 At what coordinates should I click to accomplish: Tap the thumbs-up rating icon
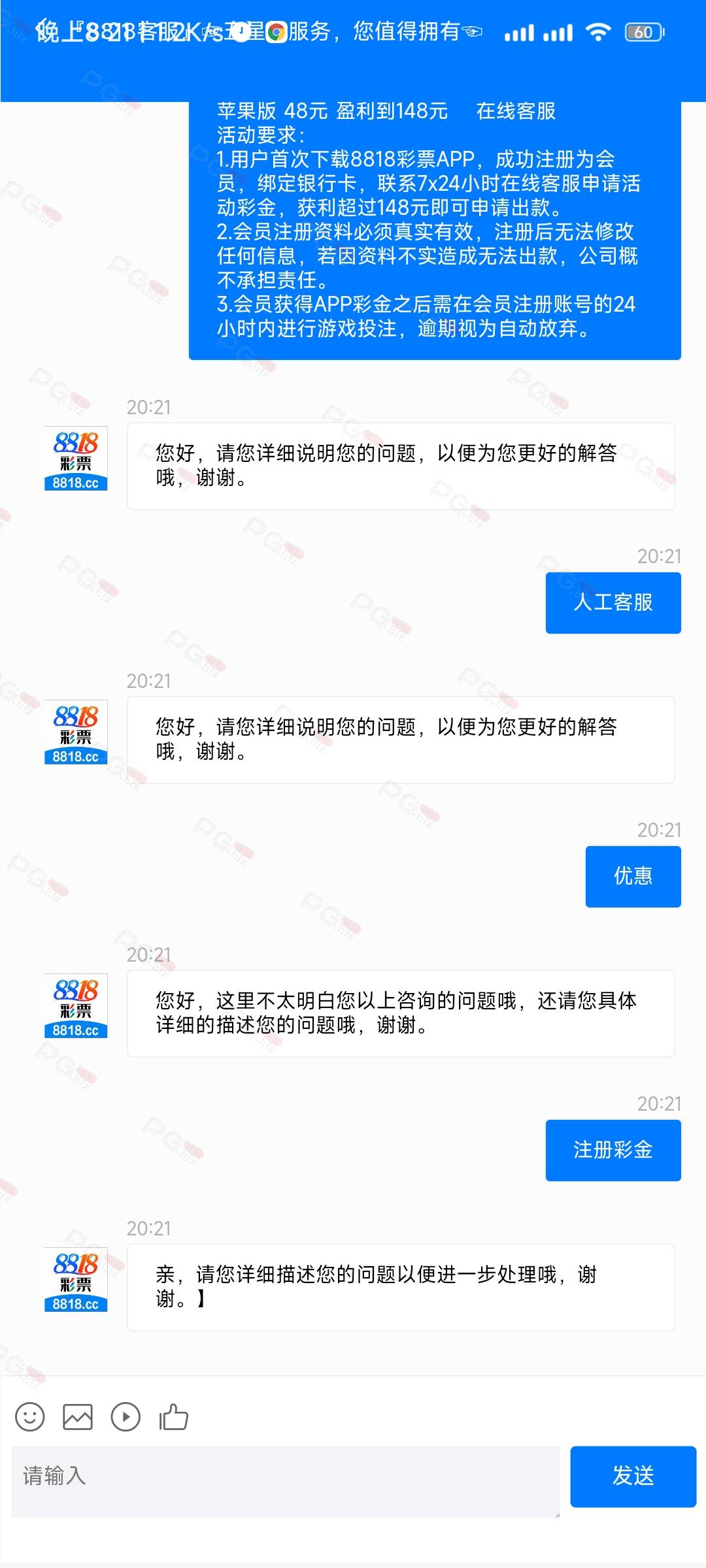174,1417
